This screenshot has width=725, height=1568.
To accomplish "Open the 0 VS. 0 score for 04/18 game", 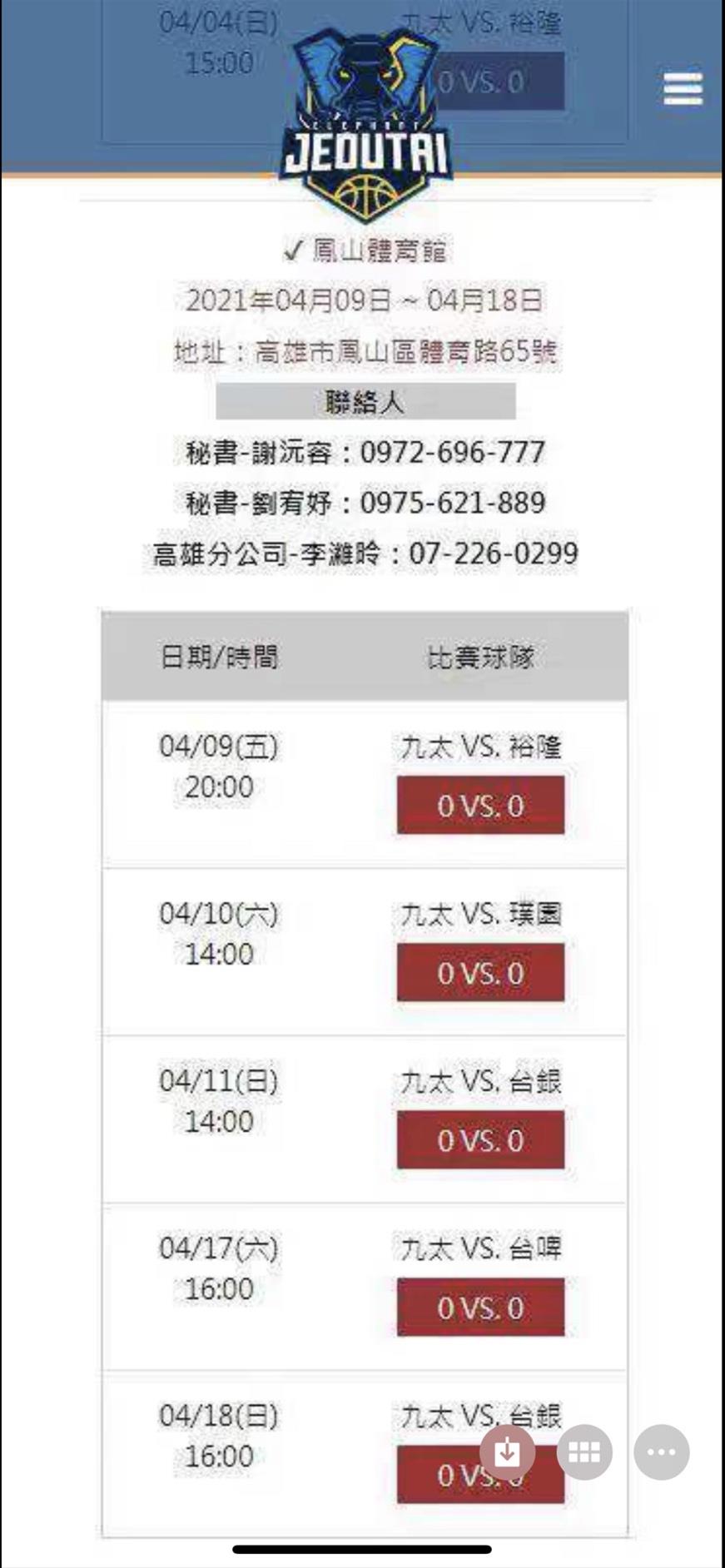I will click(x=480, y=1475).
